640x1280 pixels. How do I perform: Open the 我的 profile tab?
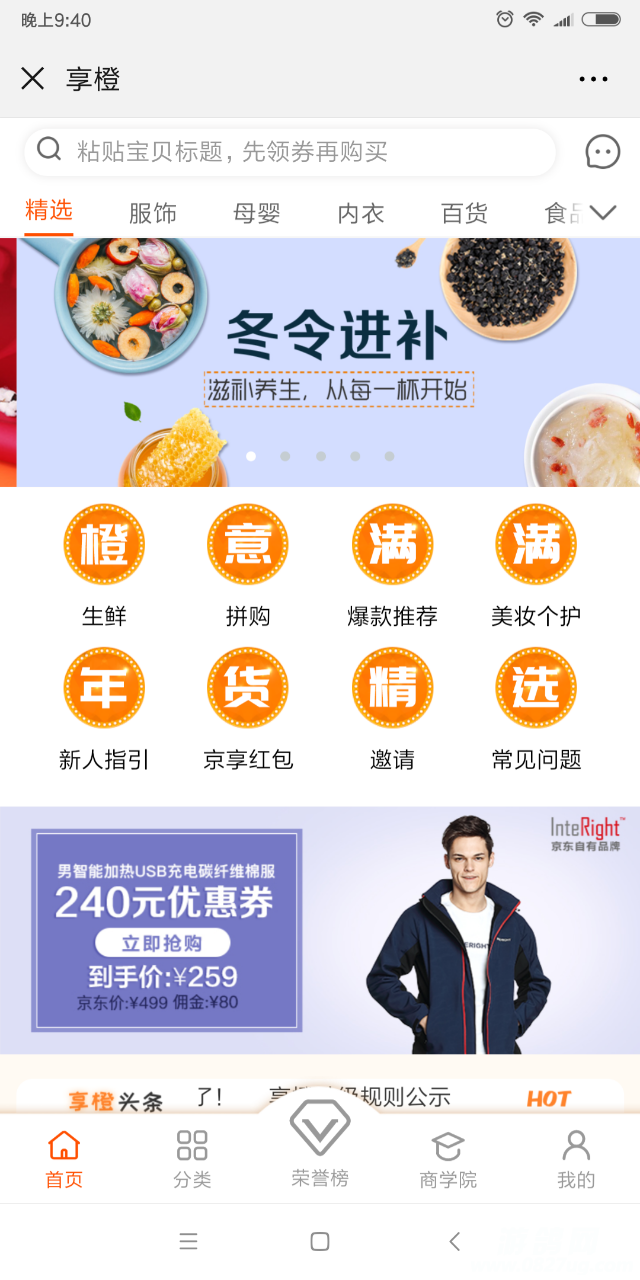pos(576,1158)
